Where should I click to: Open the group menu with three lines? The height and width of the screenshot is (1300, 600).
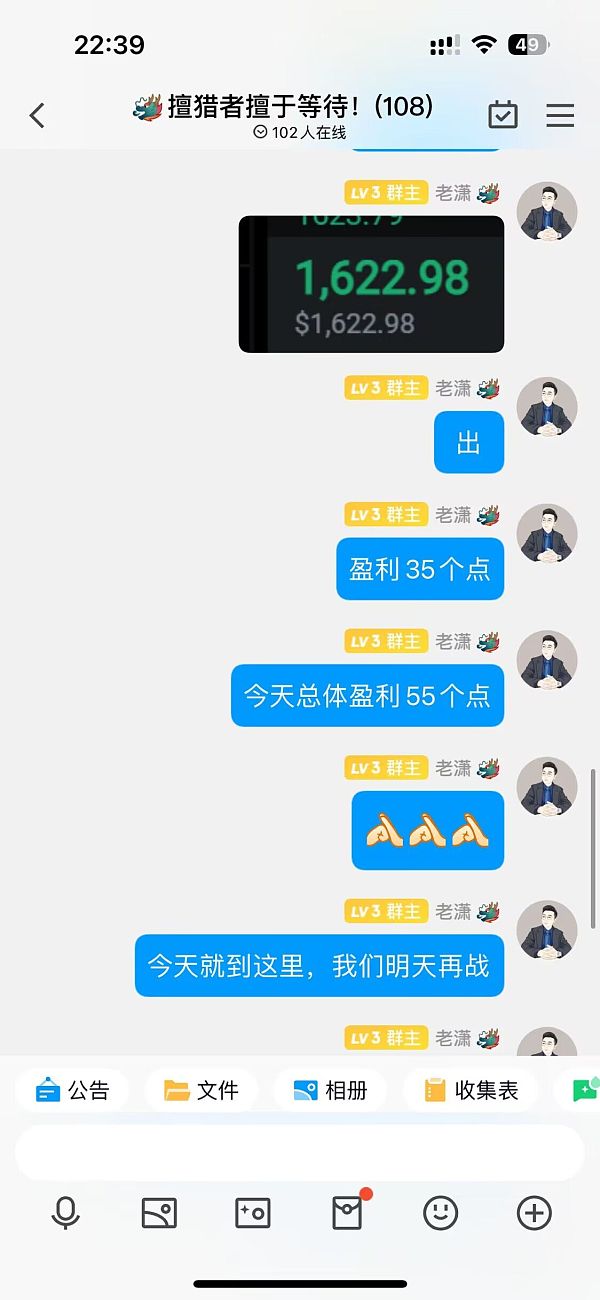pyautogui.click(x=560, y=115)
